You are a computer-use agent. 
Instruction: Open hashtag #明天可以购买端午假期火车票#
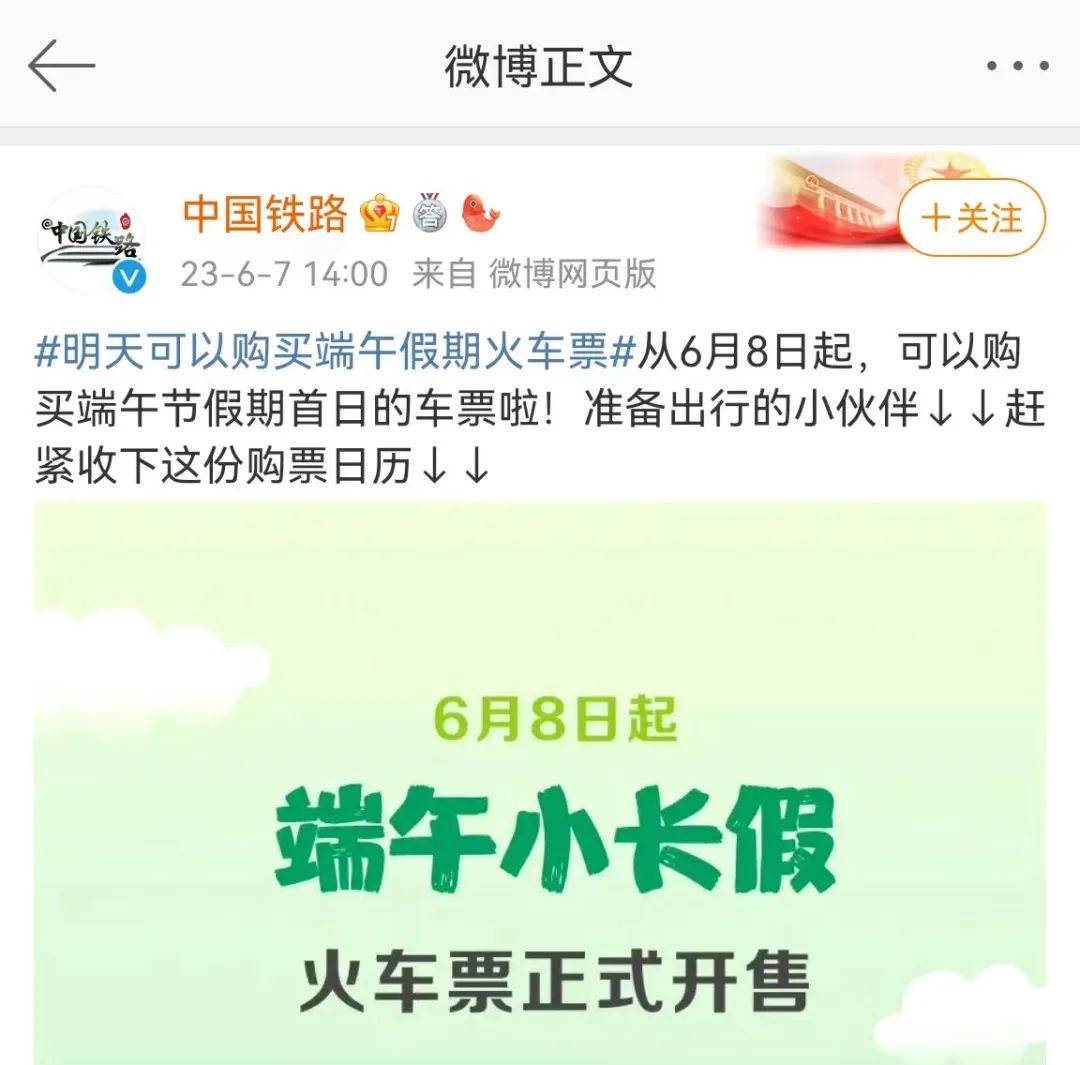click(336, 352)
